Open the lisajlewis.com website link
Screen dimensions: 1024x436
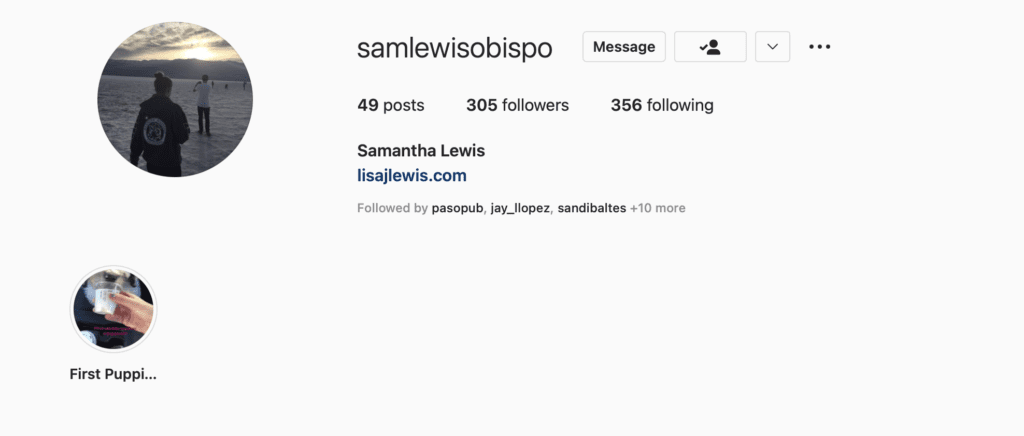[412, 176]
